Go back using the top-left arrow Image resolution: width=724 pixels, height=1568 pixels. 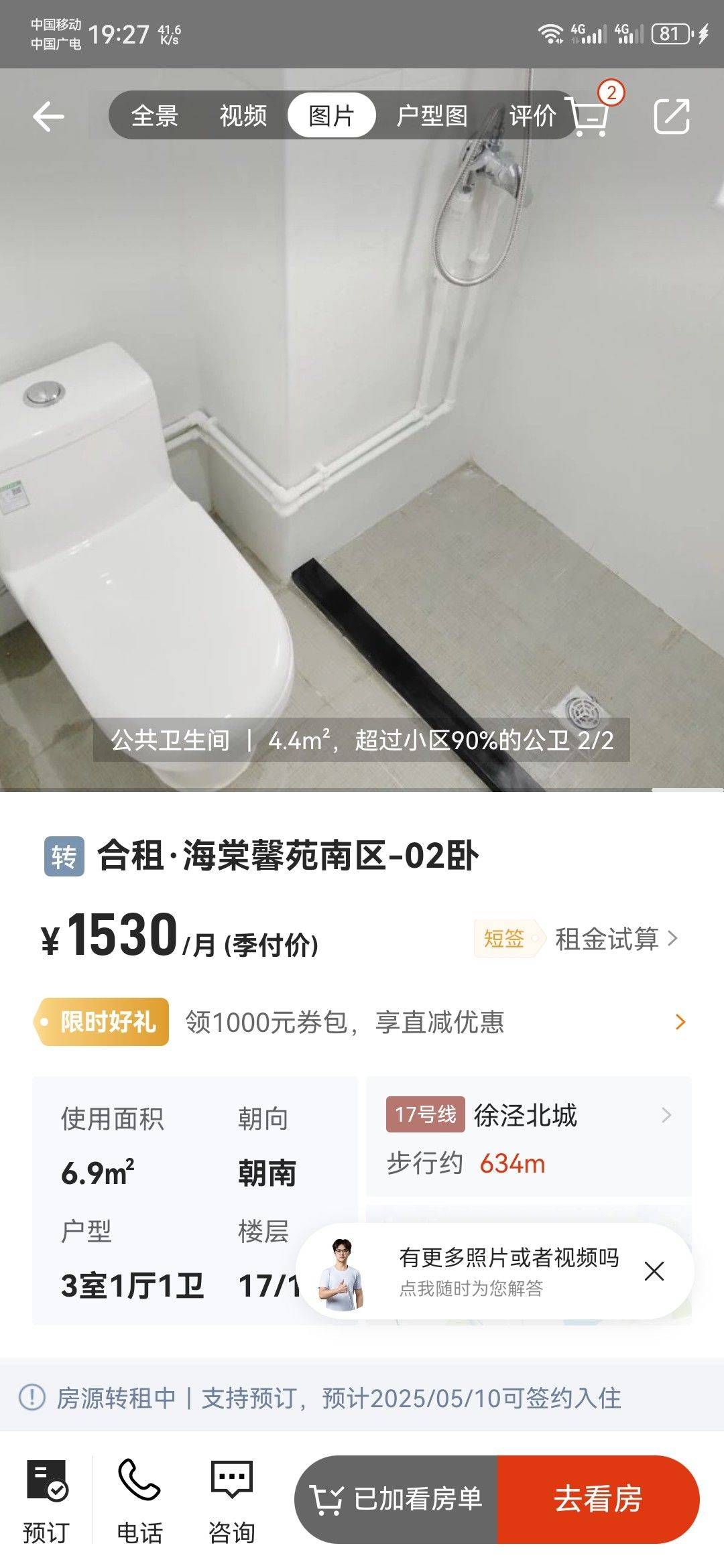(x=48, y=117)
